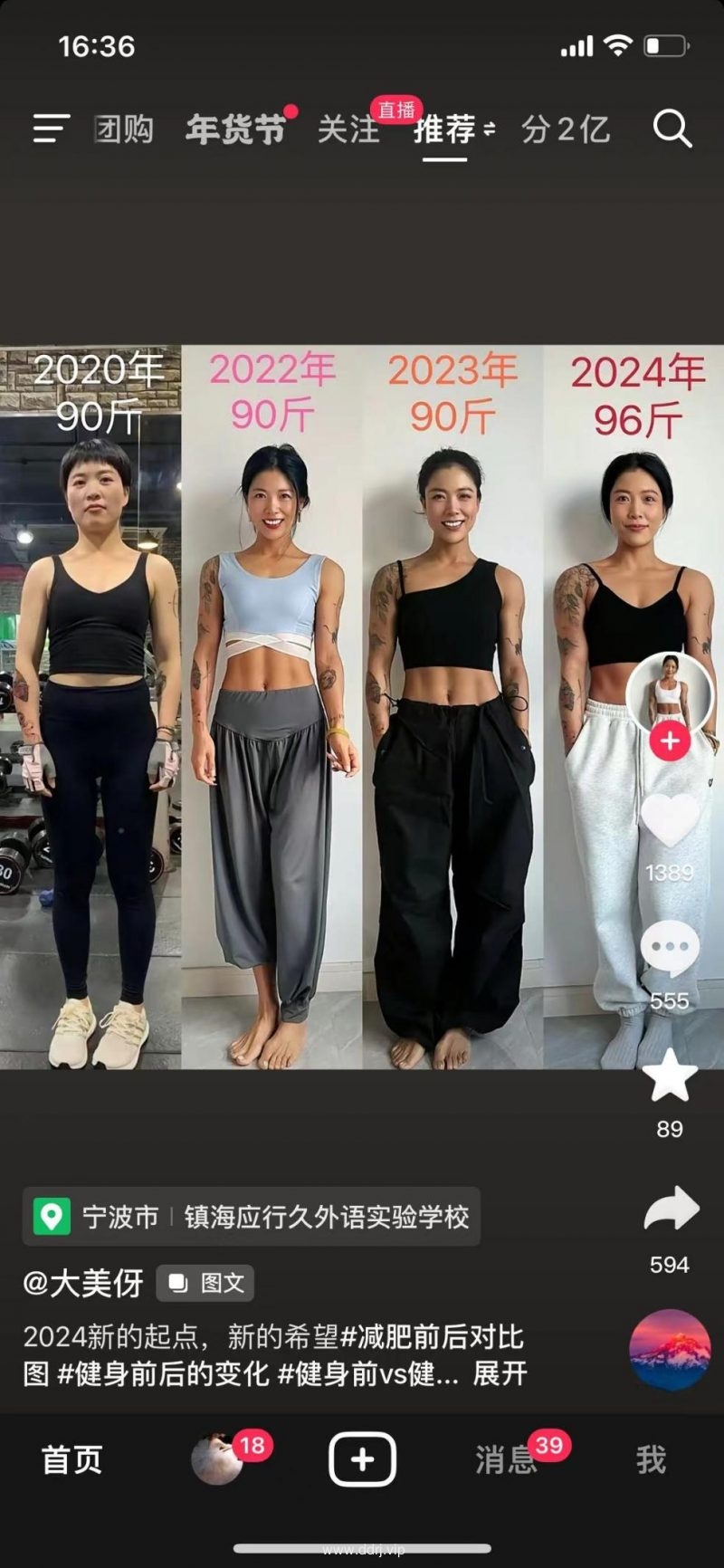724x1568 pixels.
Task: Open the round music cover icon
Action: [670, 1349]
